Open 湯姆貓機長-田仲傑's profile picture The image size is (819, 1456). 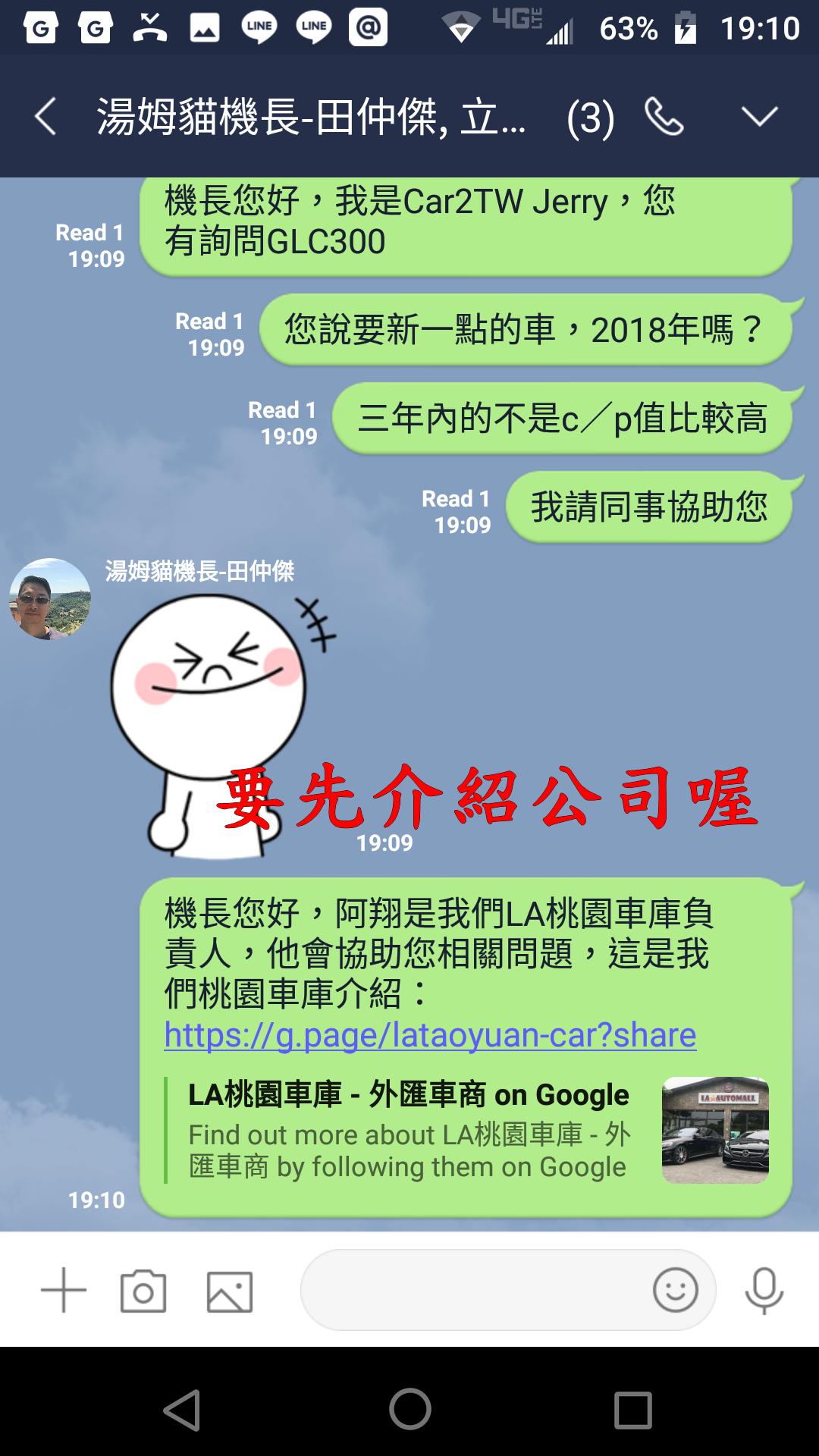pyautogui.click(x=50, y=599)
